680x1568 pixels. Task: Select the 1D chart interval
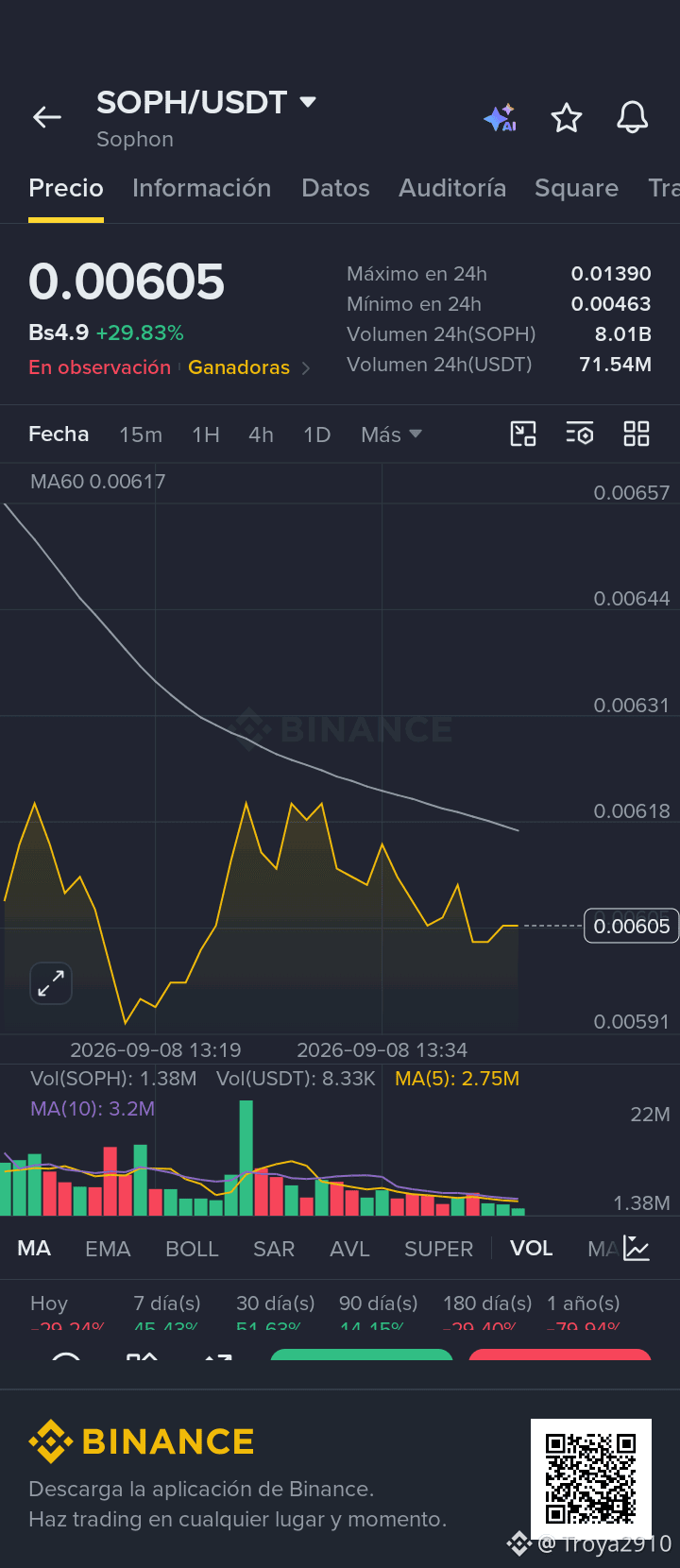pyautogui.click(x=317, y=435)
